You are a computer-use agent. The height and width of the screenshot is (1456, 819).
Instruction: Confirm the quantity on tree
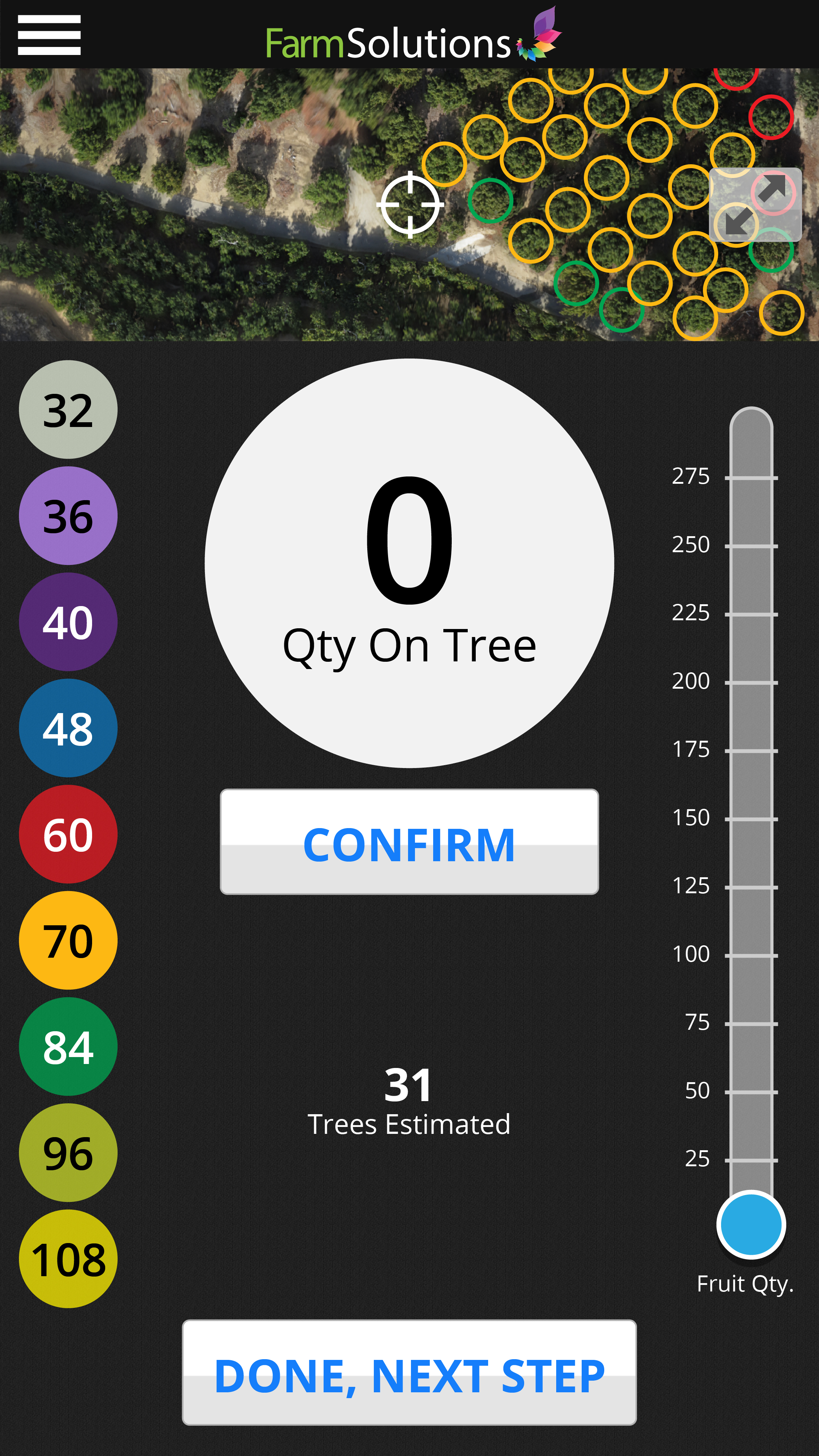point(409,842)
